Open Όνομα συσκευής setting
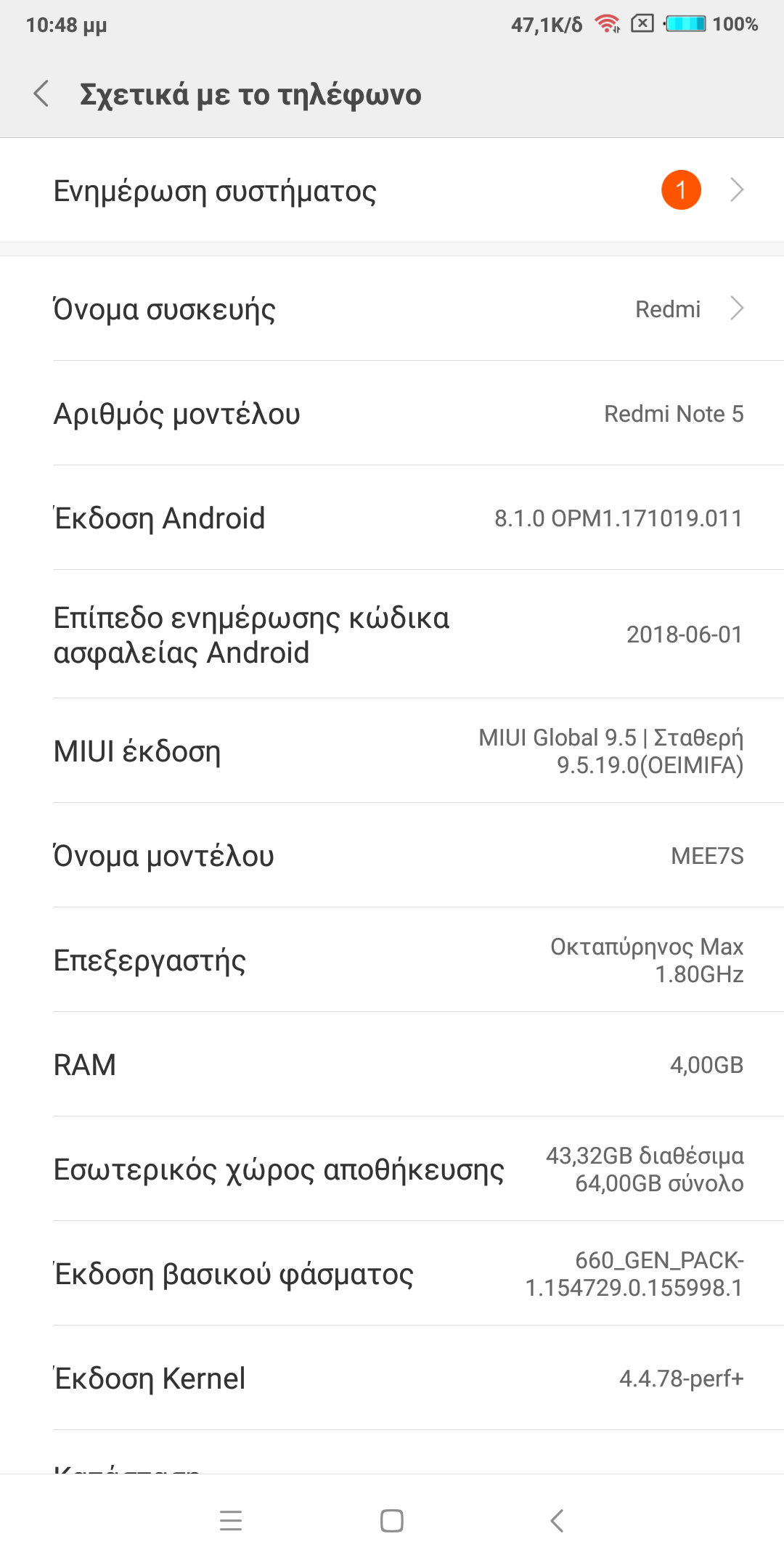The height and width of the screenshot is (1568, 784). click(x=392, y=309)
